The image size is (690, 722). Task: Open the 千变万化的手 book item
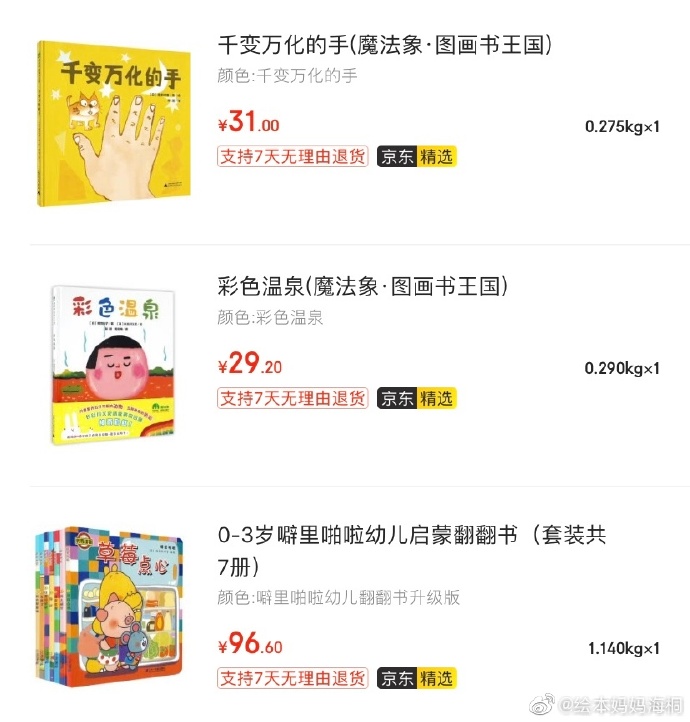pos(385,46)
